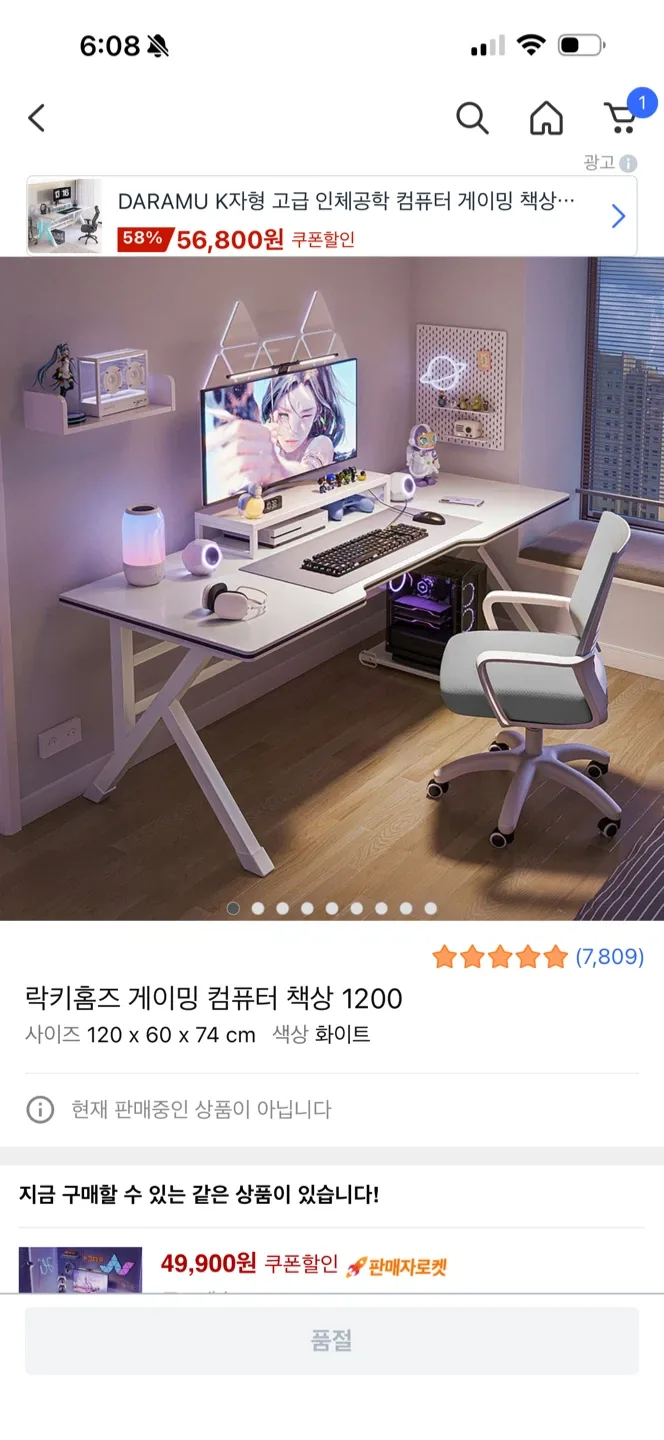Open the DARAMU gaming desk ad banner
The image size is (664, 1440).
click(x=332, y=215)
